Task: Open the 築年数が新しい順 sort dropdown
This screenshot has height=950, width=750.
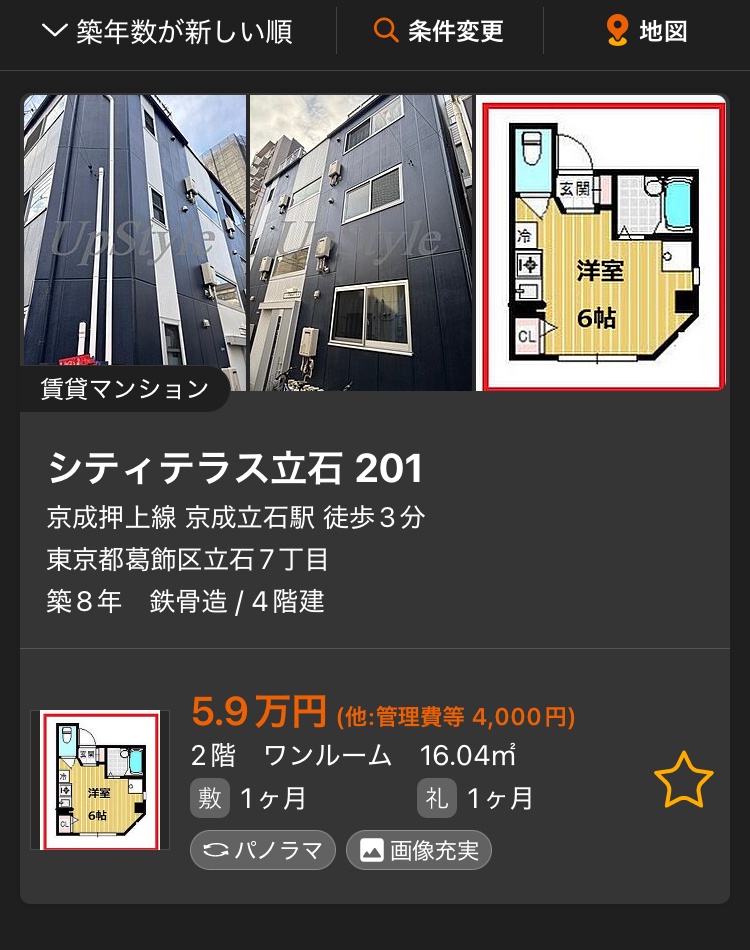Action: (x=168, y=32)
